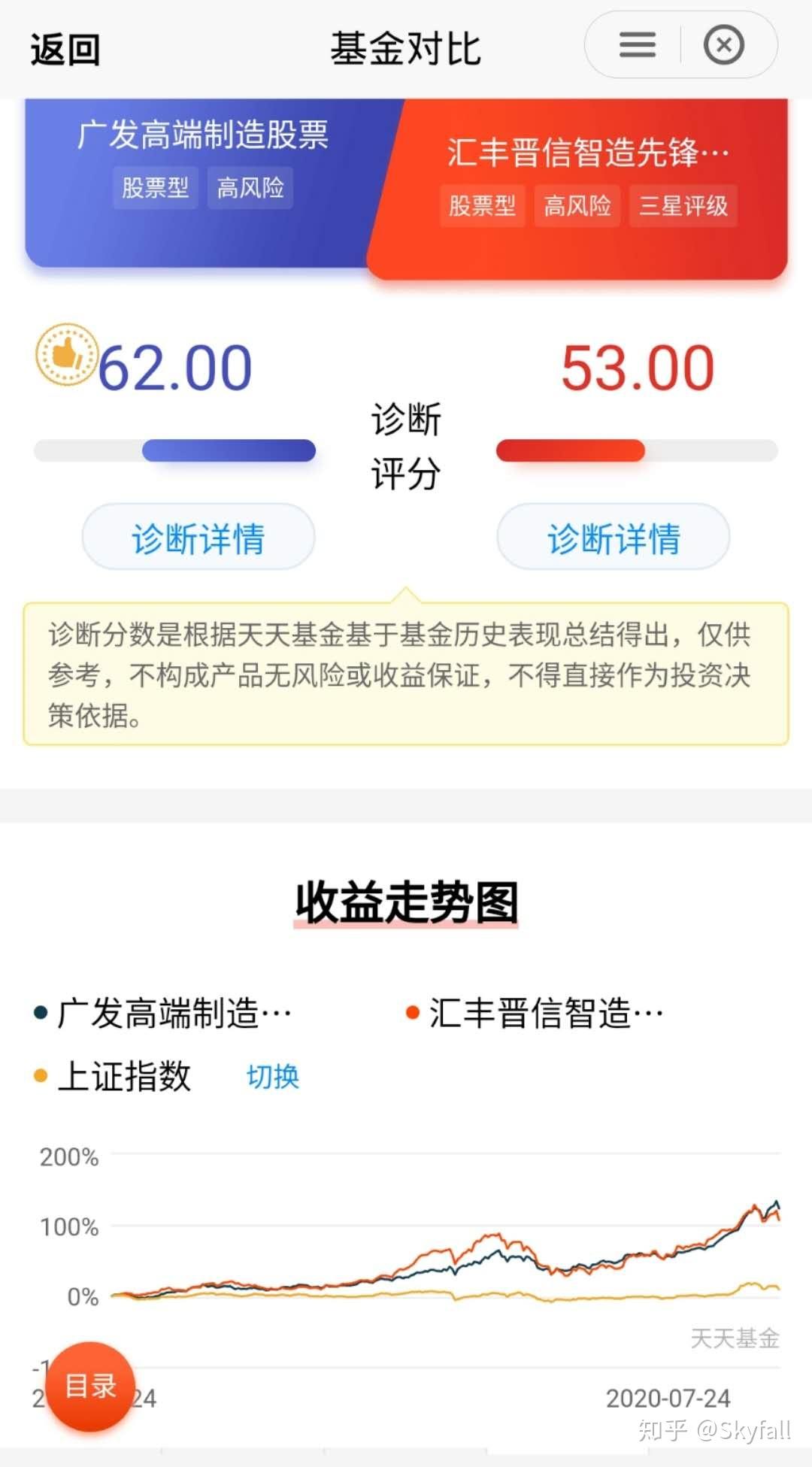Open the hamburger menu icon
Viewport: 812px width, 1467px height.
(x=637, y=45)
